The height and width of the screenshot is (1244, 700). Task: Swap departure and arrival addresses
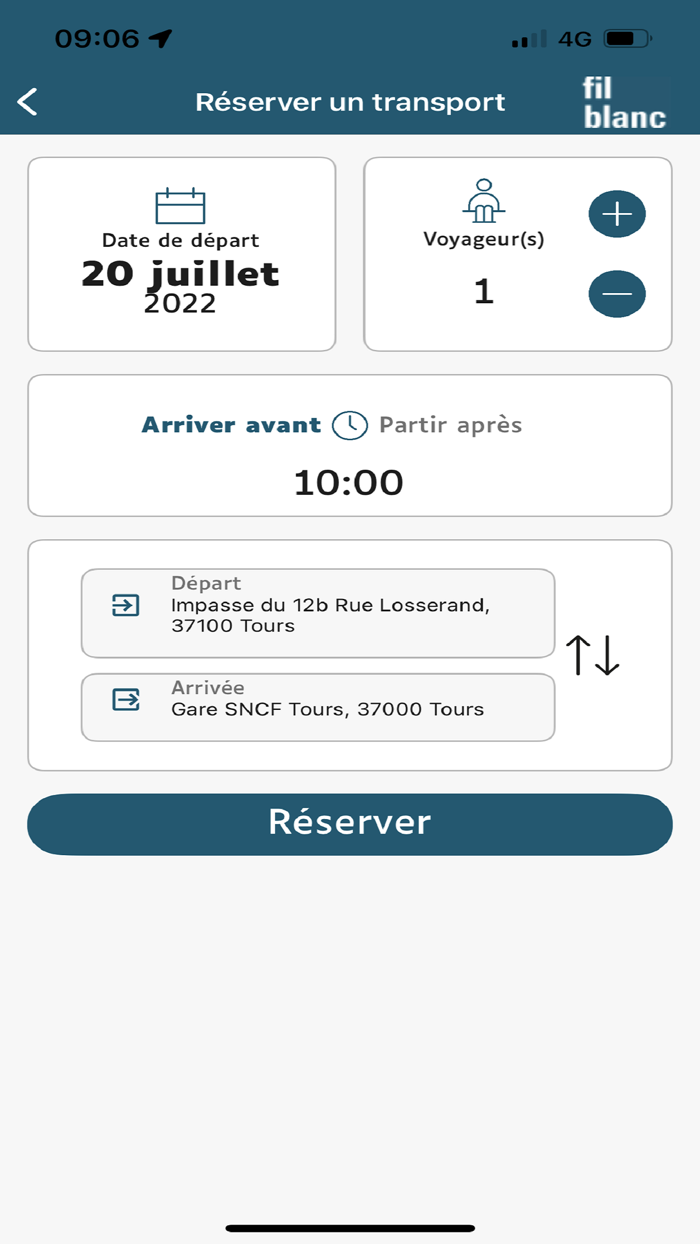coord(593,655)
